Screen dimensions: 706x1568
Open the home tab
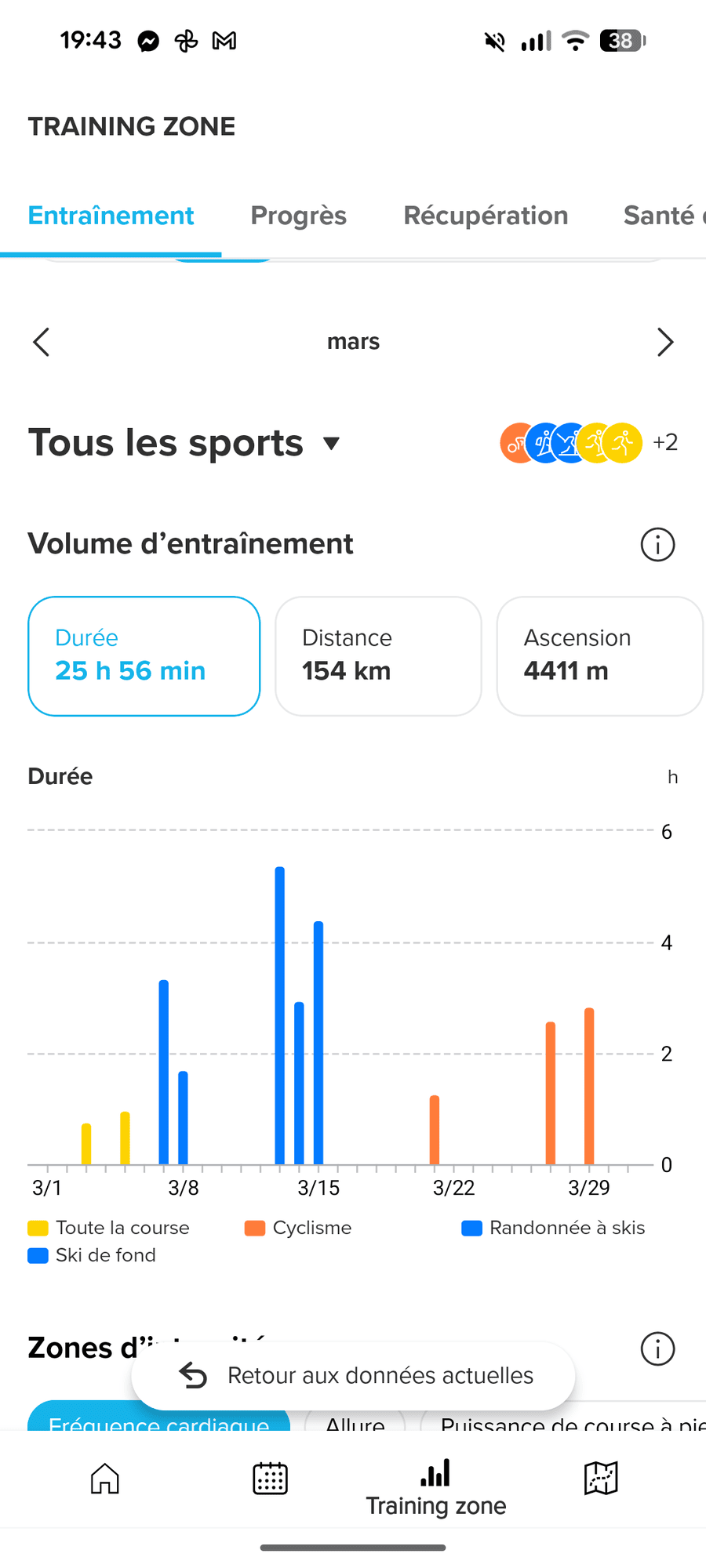coord(104,1479)
